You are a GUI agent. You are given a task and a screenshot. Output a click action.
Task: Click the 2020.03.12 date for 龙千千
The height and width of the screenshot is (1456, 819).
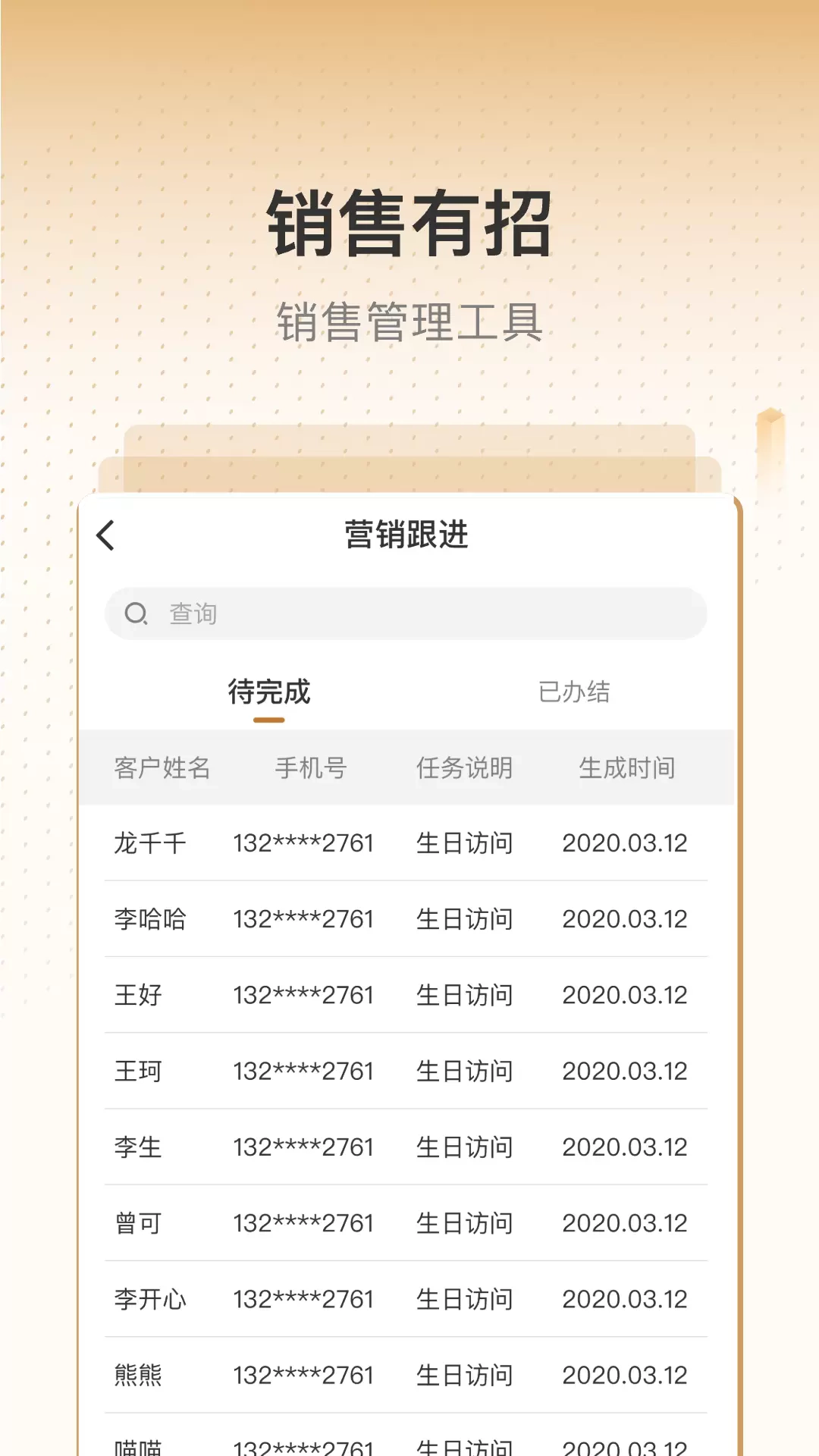624,843
